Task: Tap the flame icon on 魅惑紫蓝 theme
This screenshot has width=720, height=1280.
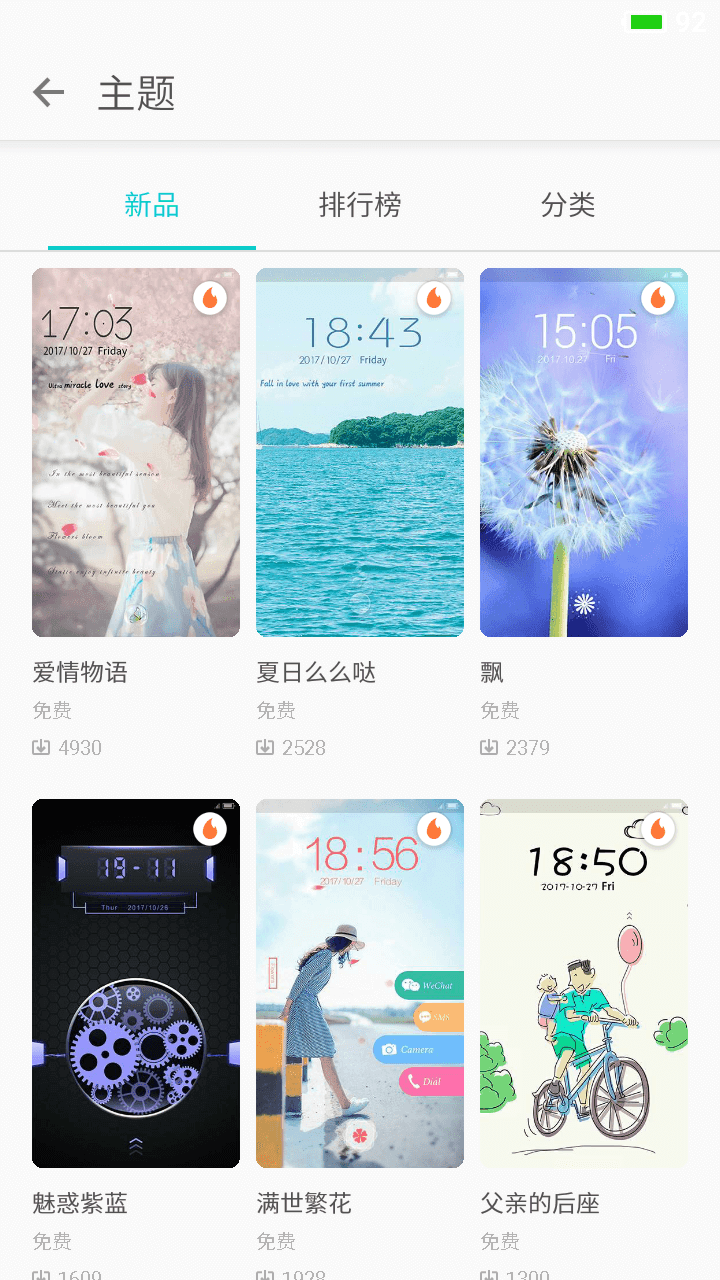Action: point(212,829)
